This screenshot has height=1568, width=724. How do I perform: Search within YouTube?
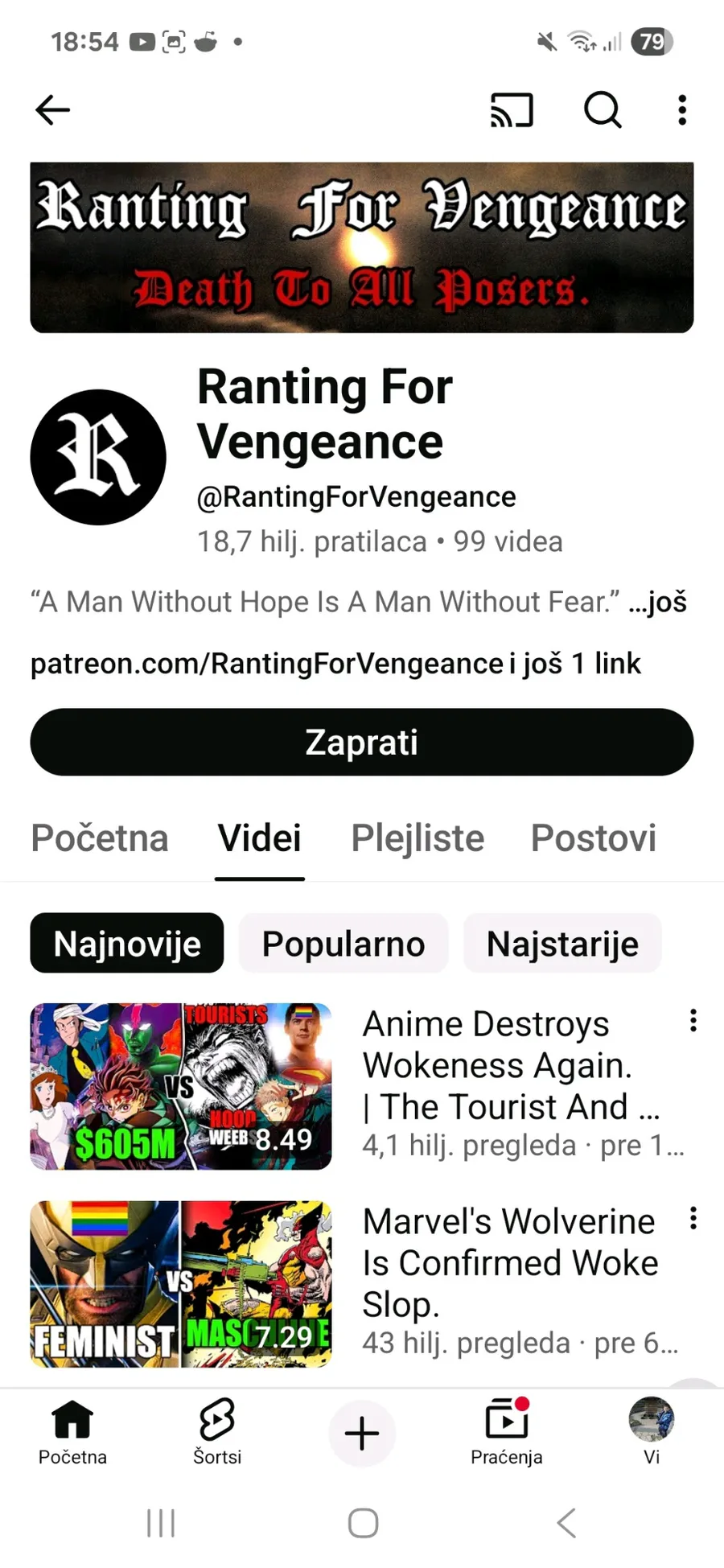coord(602,110)
